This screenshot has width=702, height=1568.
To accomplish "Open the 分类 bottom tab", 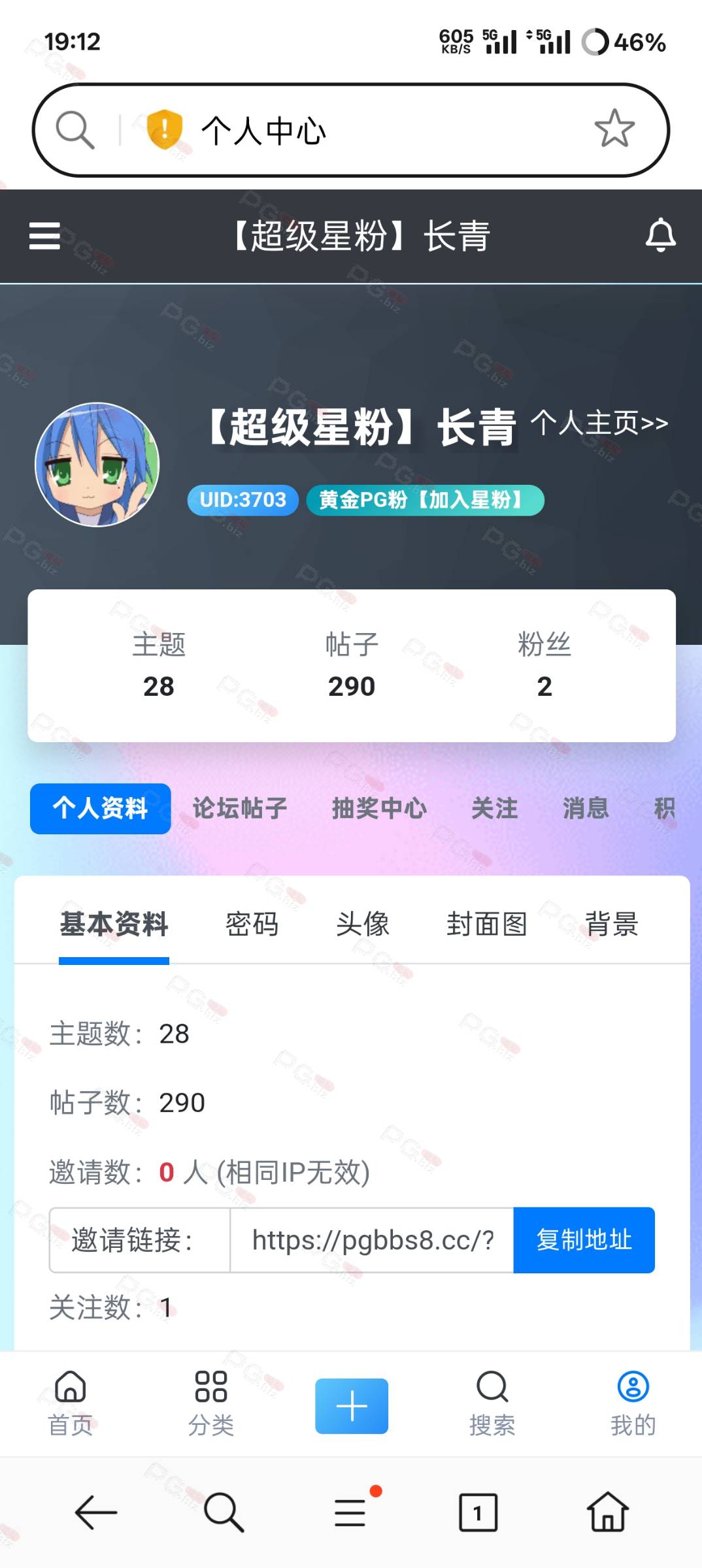I will [211, 1403].
